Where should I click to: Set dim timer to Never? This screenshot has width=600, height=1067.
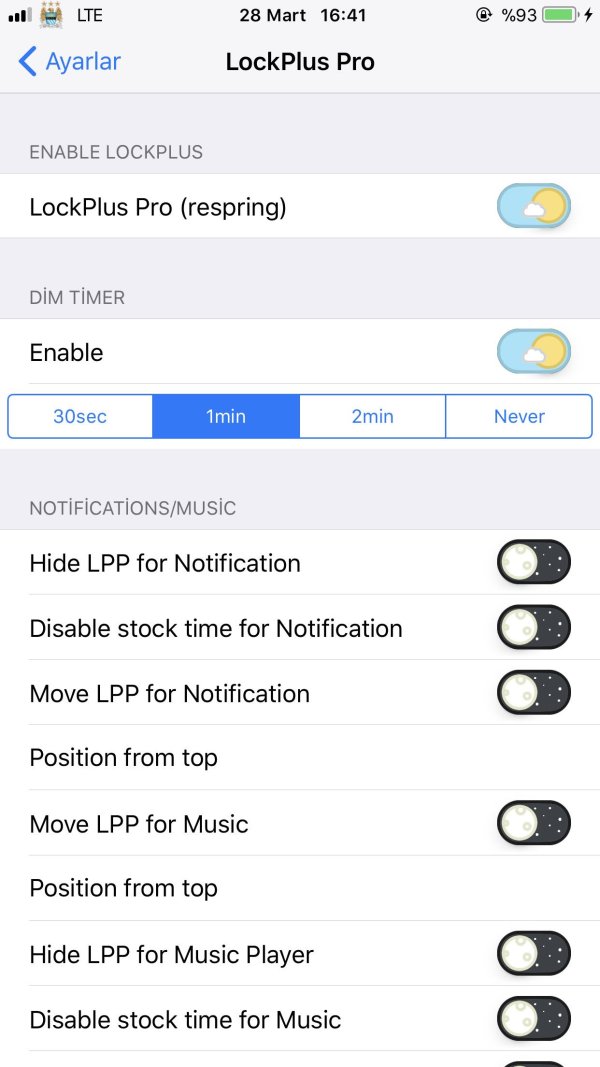click(519, 416)
